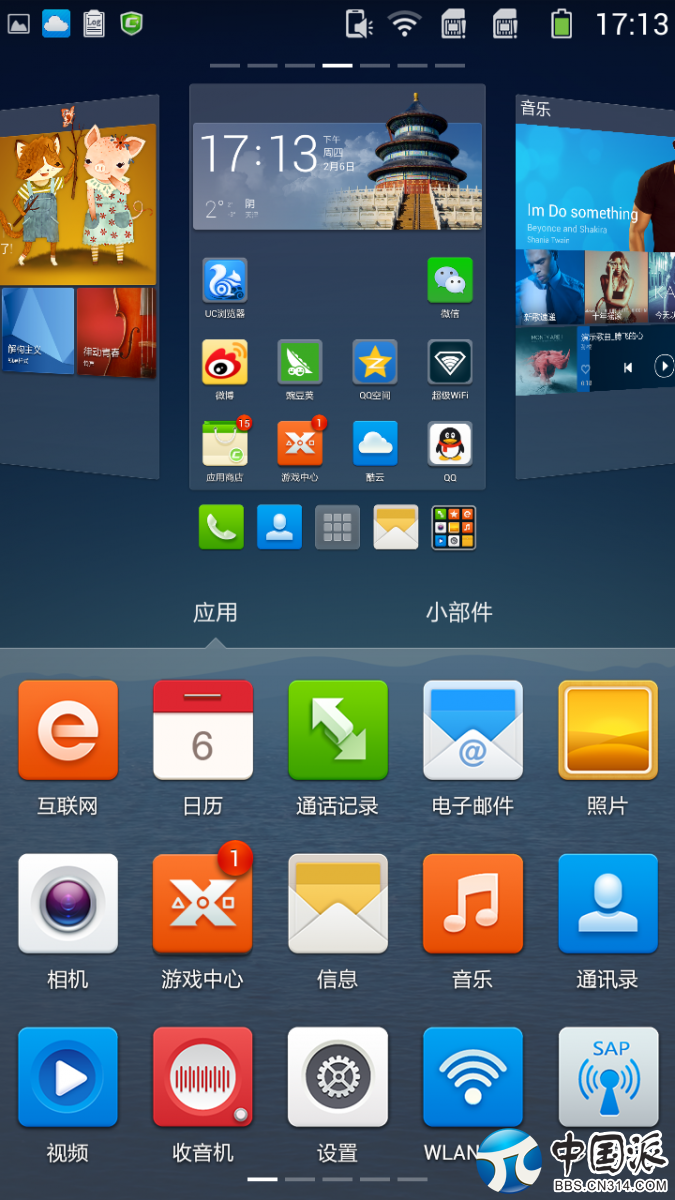Launch the 音乐 music app

tap(473, 904)
